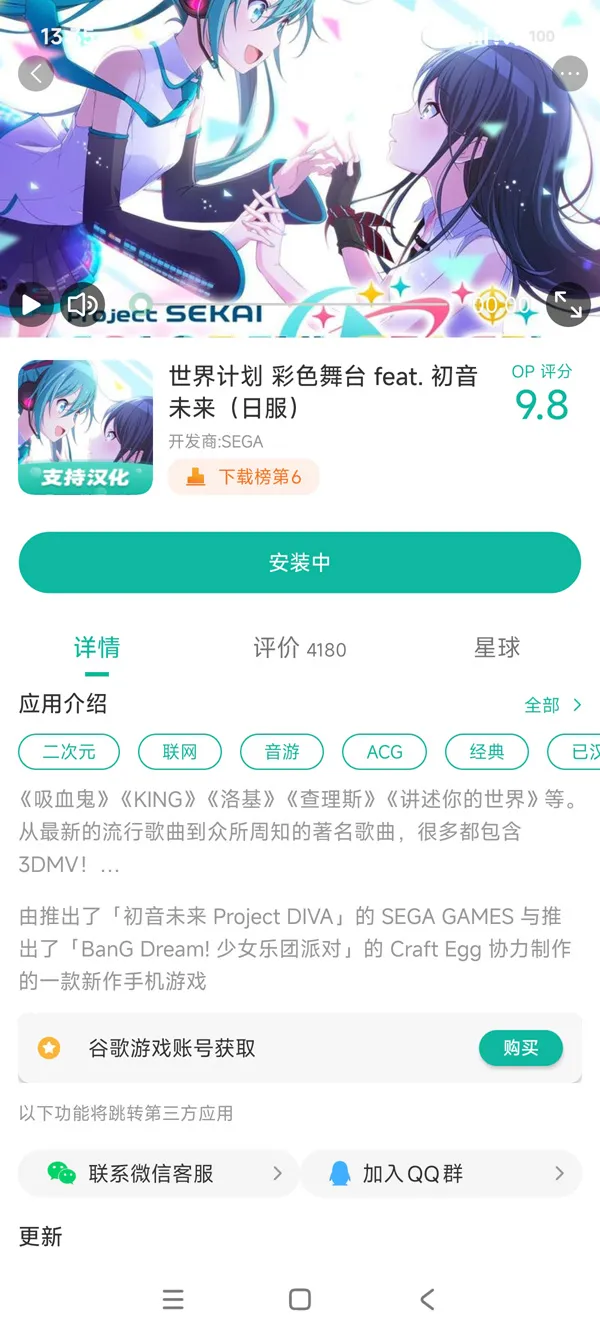Select the 经典 tag chip
600x1335 pixels.
coord(487,752)
